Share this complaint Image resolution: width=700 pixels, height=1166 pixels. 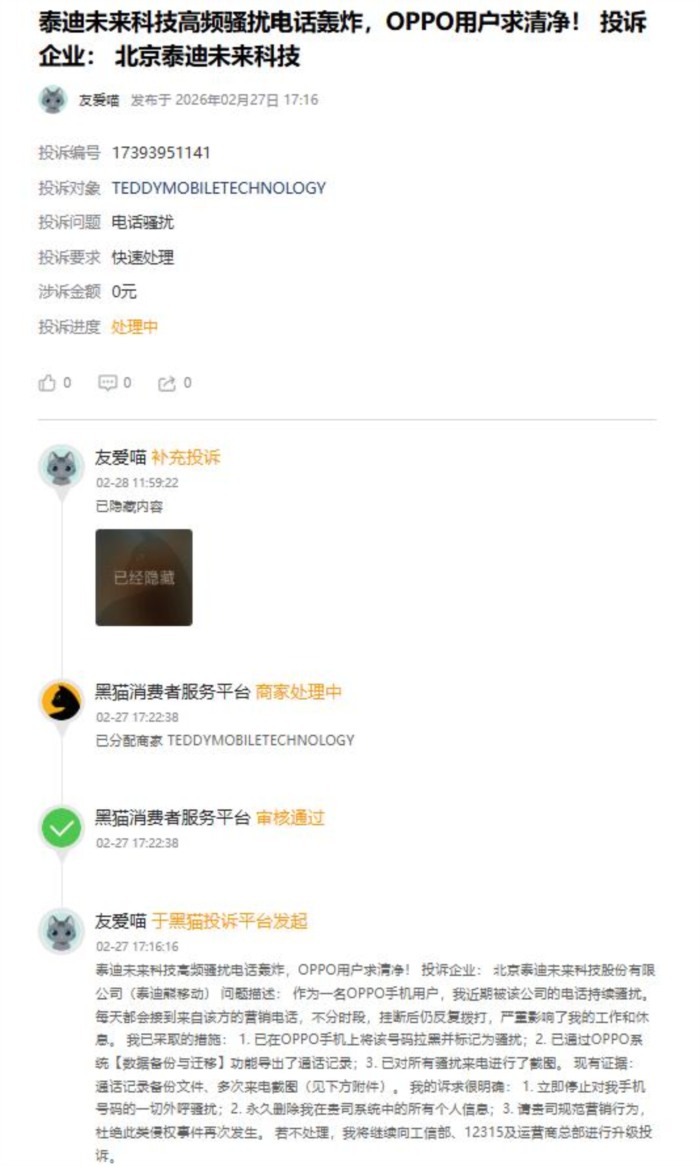[167, 383]
